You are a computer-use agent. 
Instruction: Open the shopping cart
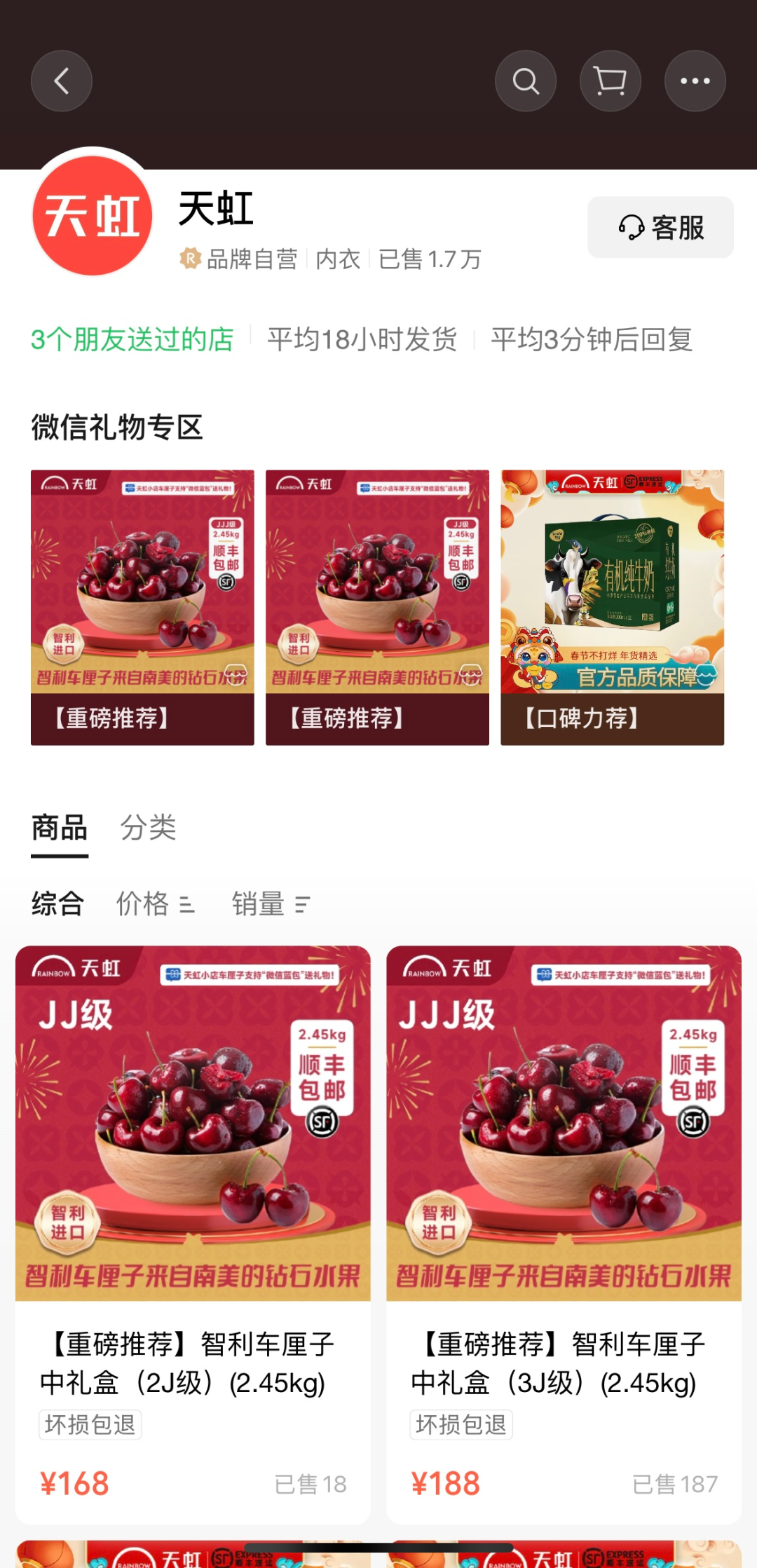(x=611, y=81)
